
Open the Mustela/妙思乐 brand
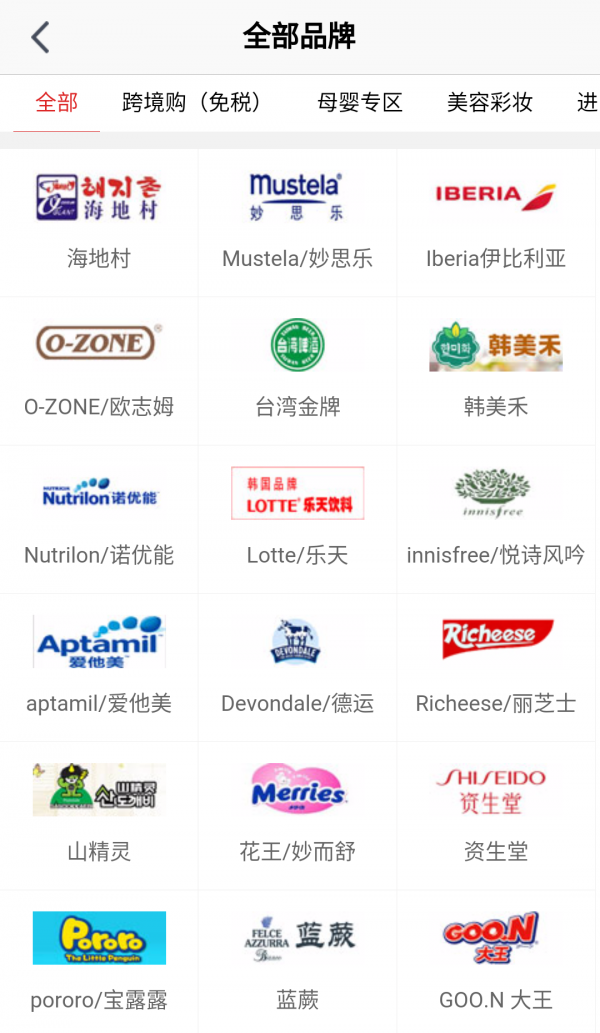[297, 222]
